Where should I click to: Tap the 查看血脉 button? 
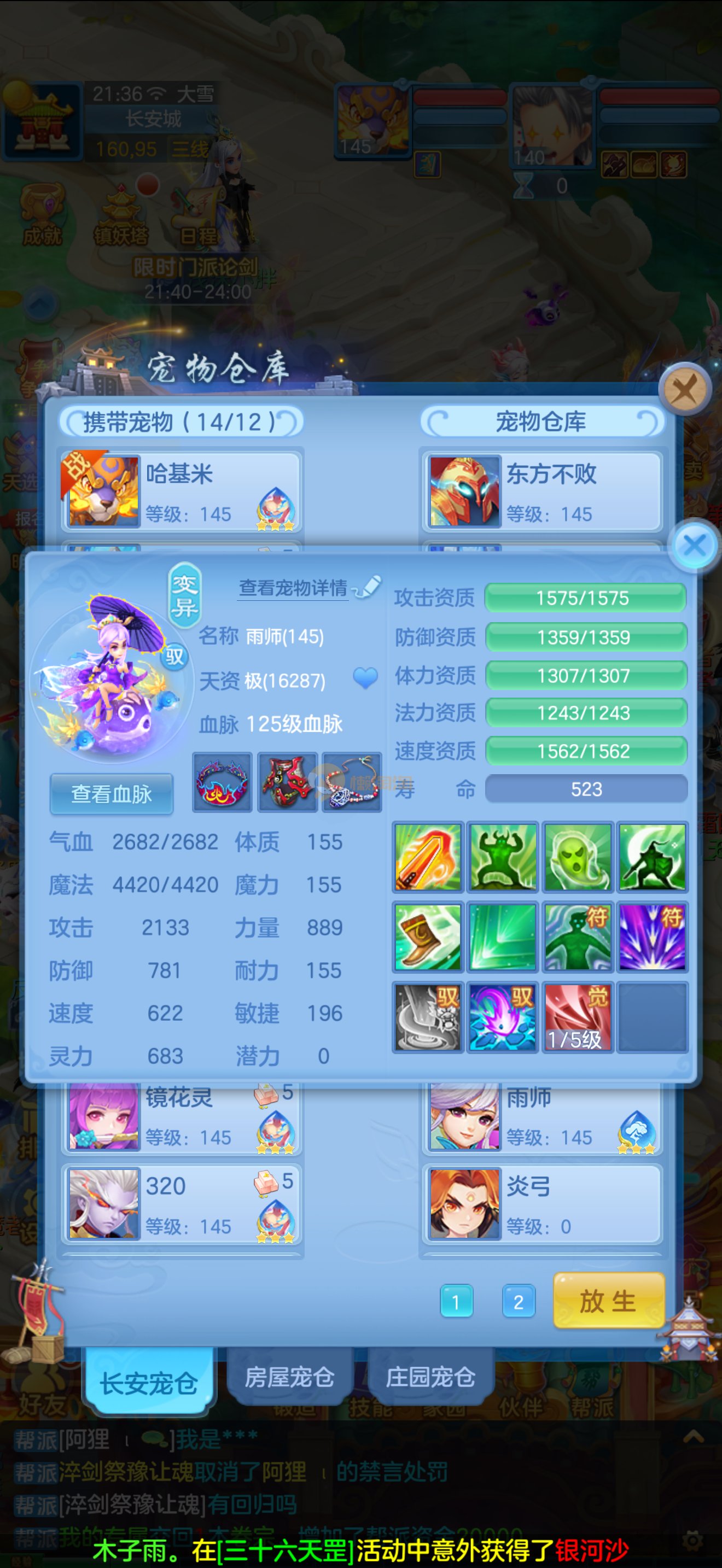click(112, 794)
